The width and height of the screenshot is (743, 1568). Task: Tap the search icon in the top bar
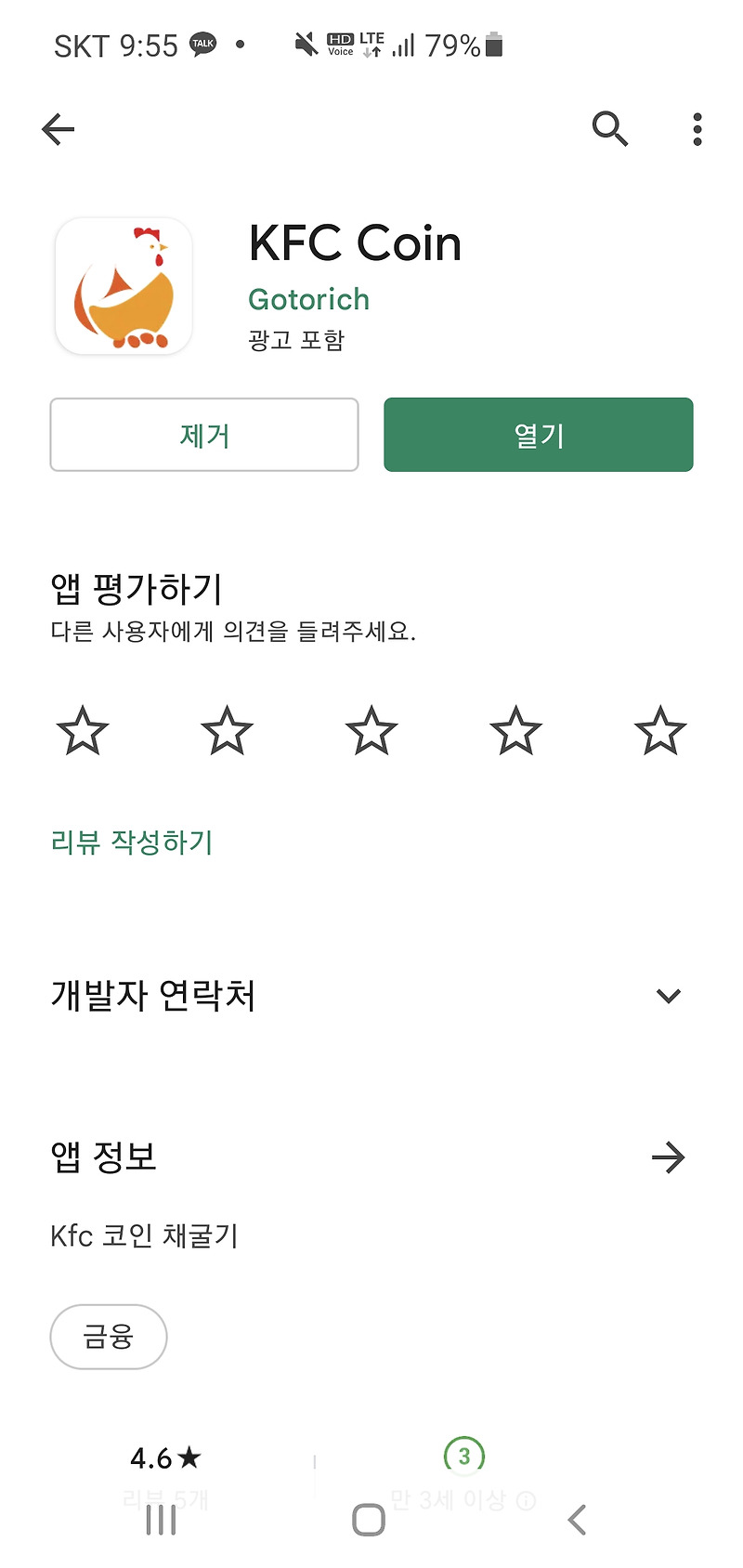610,129
